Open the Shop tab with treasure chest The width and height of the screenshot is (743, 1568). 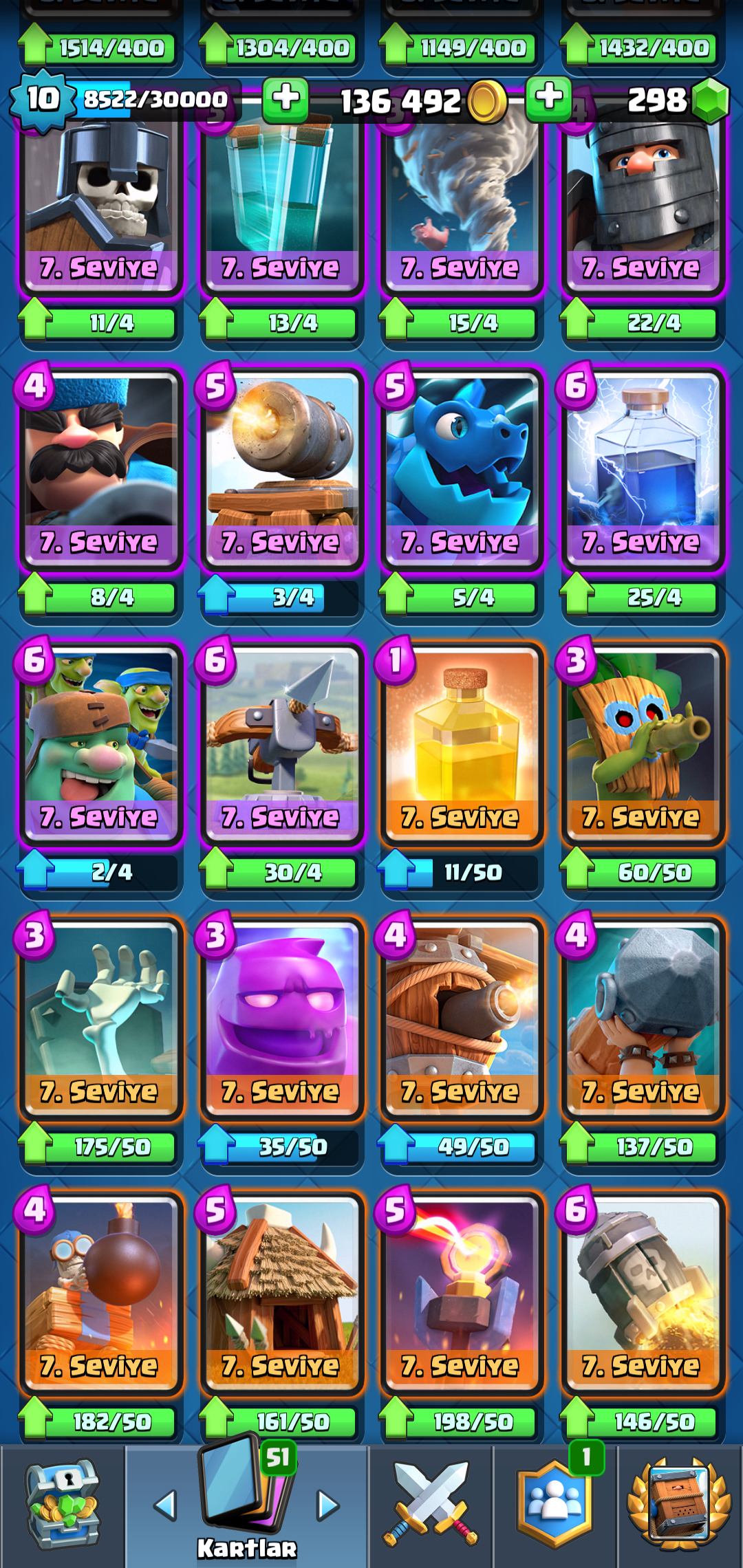pyautogui.click(x=63, y=1505)
